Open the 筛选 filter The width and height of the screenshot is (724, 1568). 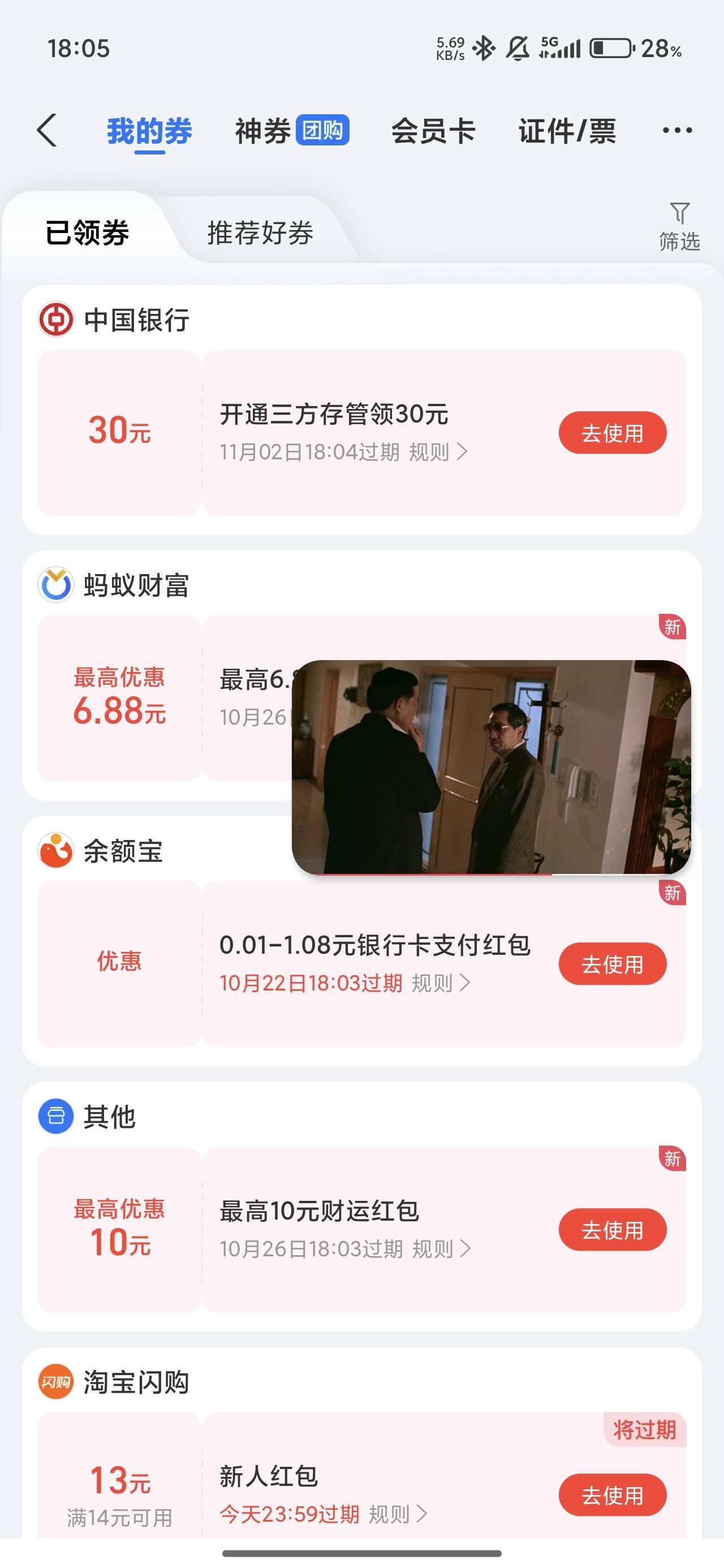click(x=679, y=226)
